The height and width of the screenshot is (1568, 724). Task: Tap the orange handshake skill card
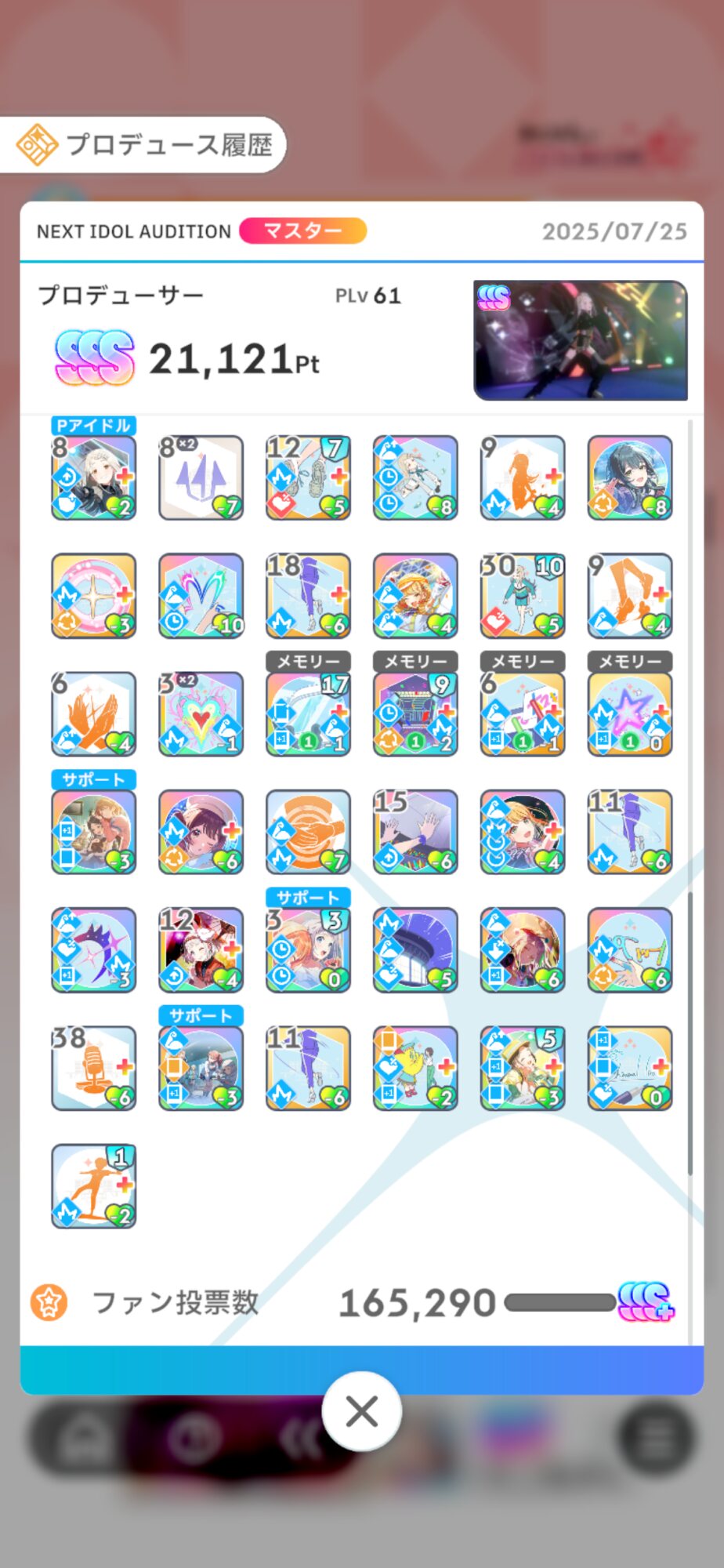308,832
